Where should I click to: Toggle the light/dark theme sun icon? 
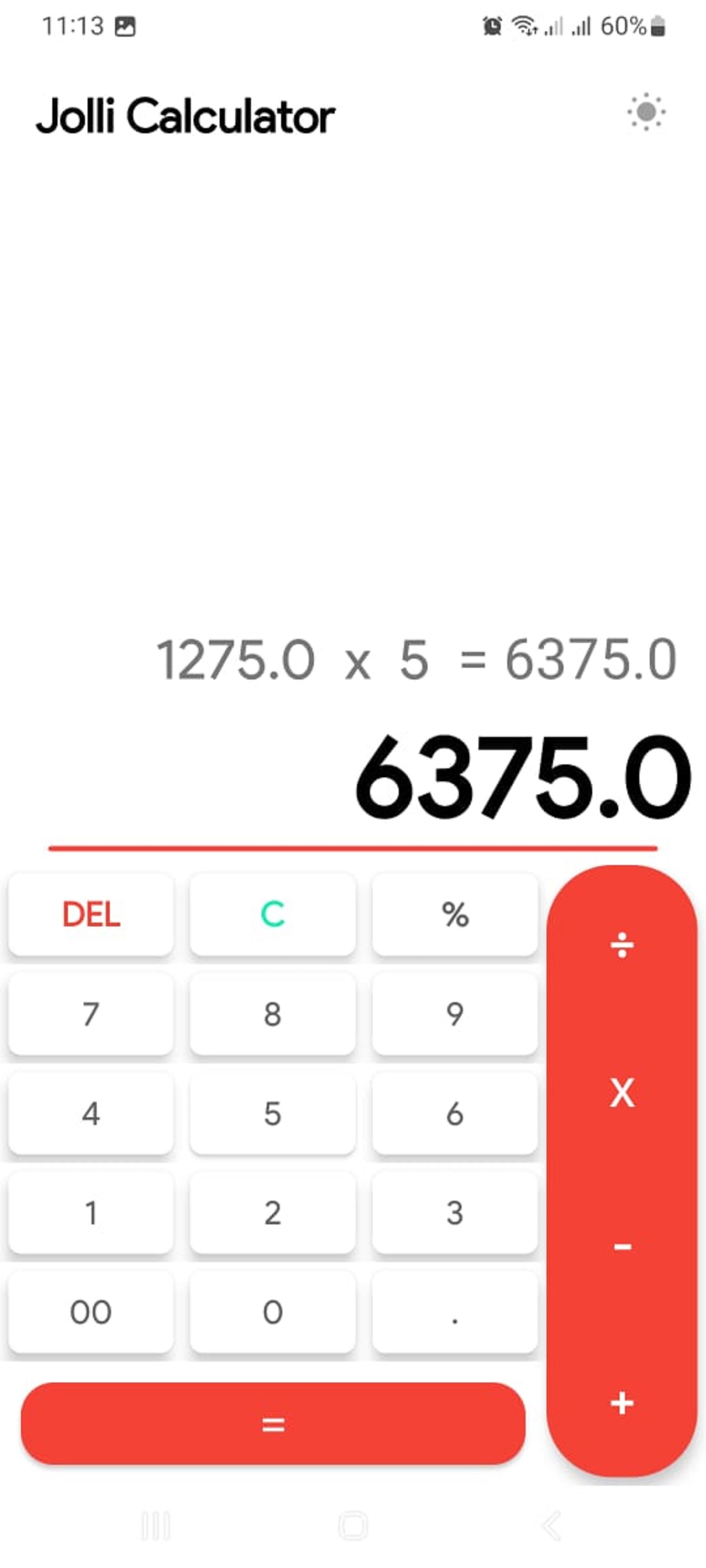646,112
